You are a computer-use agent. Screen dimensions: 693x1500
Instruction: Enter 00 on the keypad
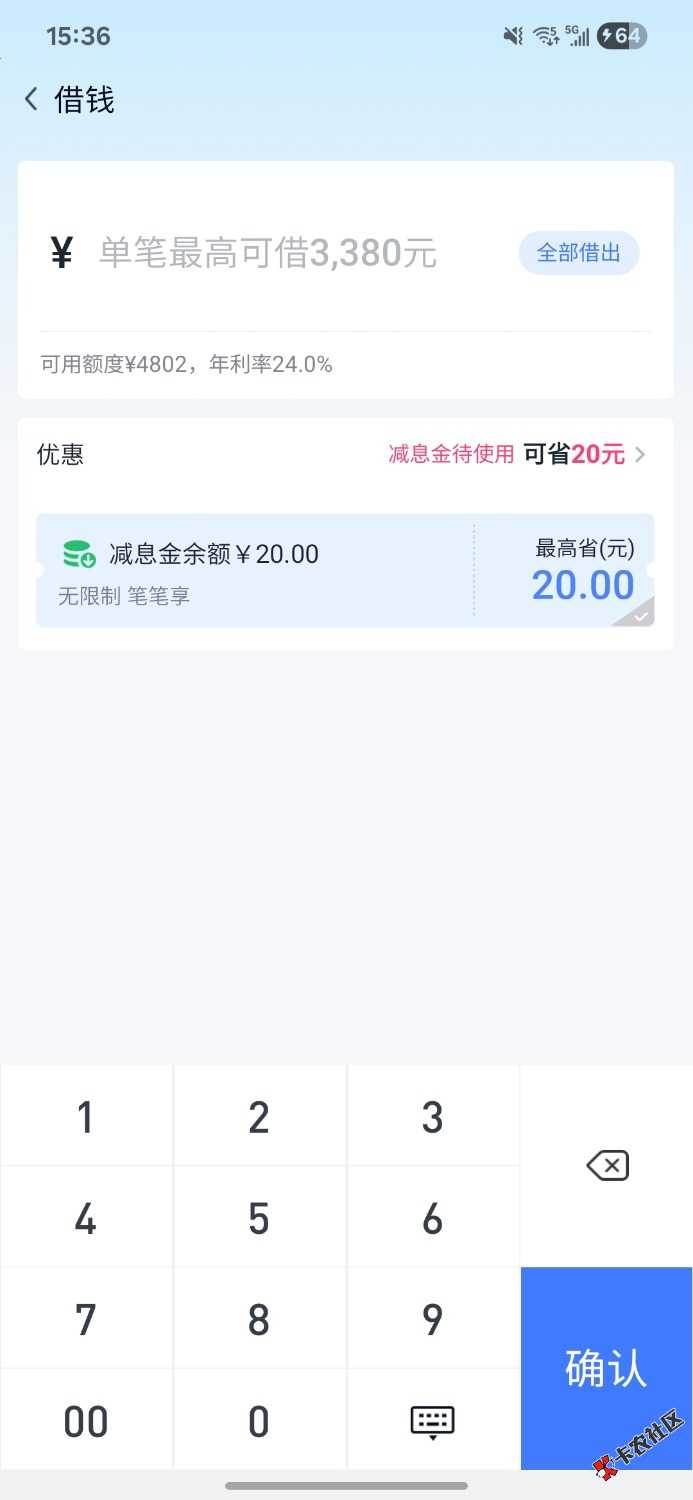(86, 1421)
